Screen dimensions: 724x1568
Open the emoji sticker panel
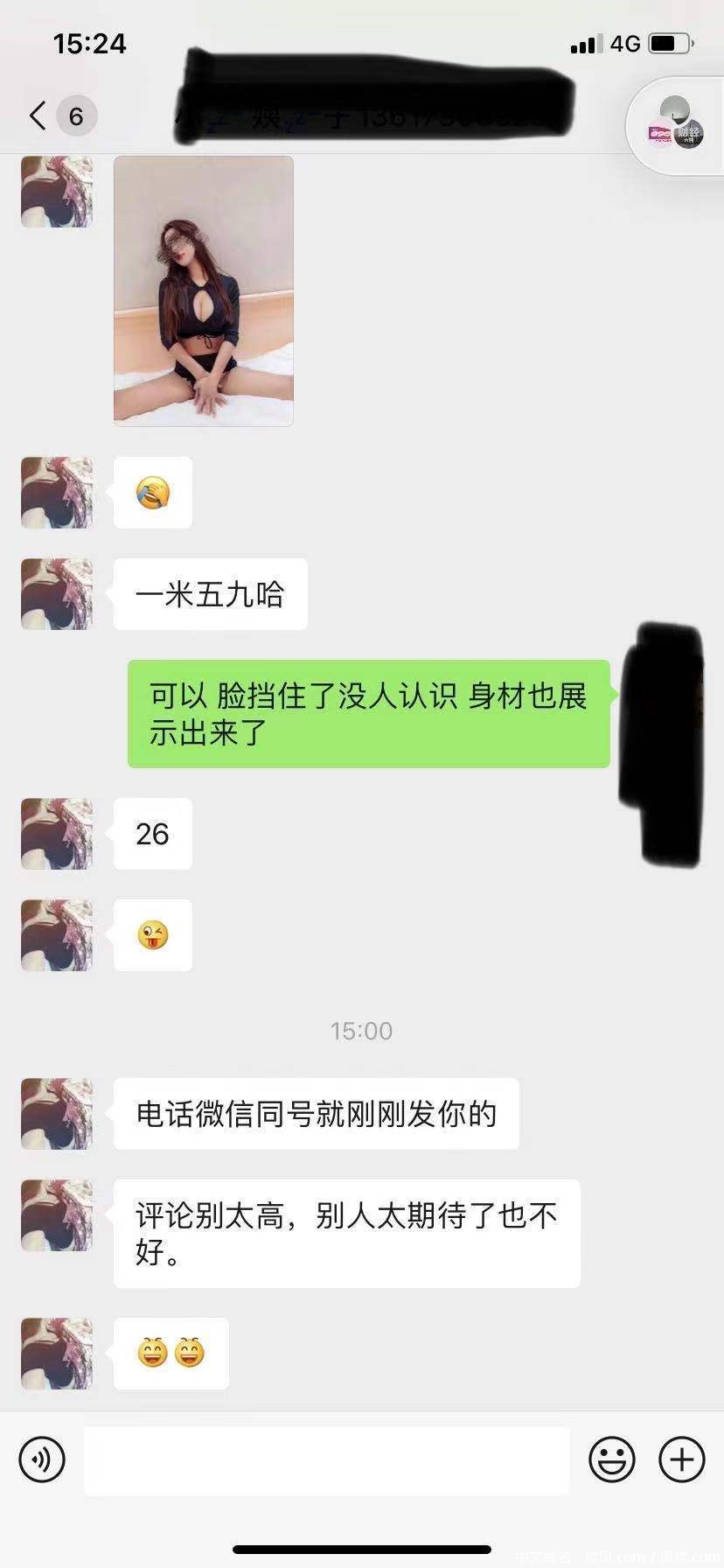point(612,1459)
